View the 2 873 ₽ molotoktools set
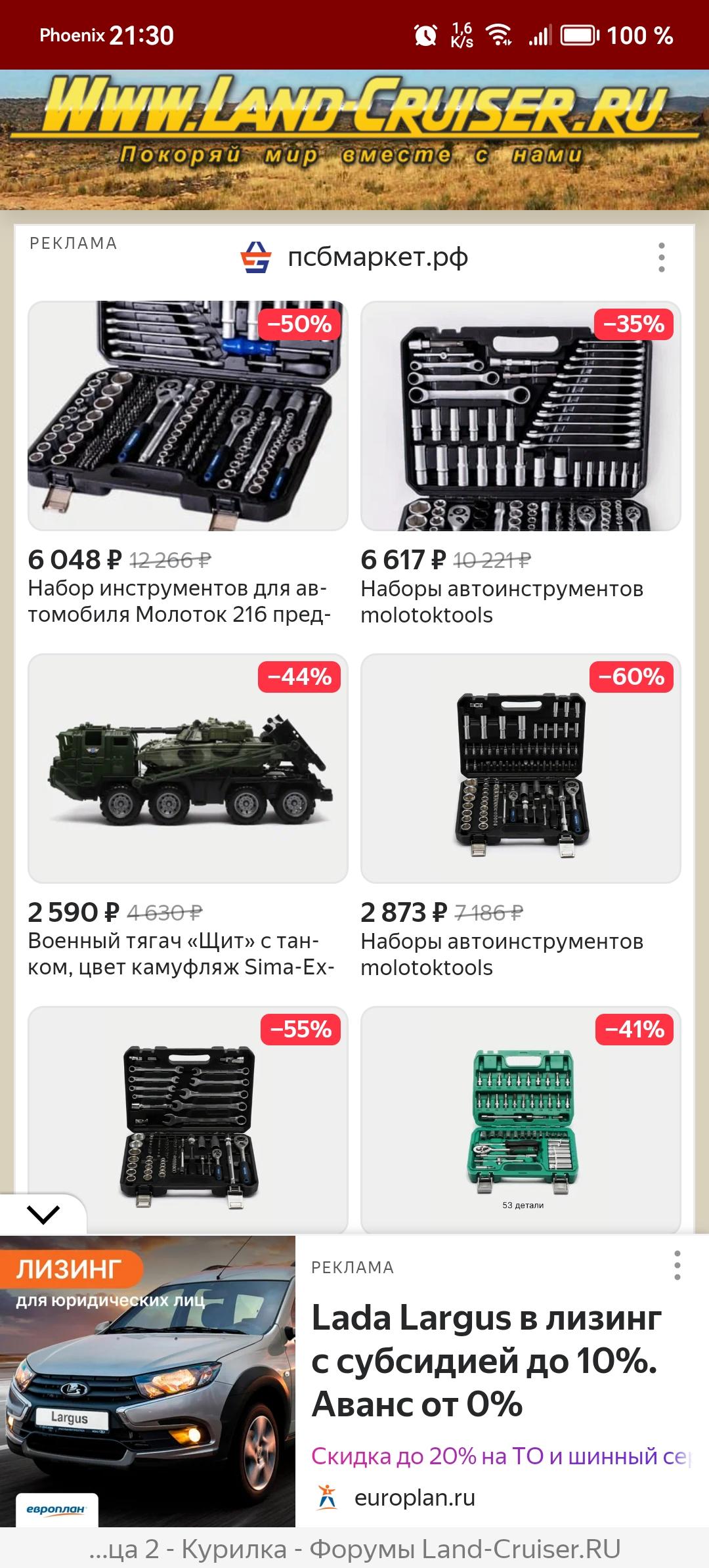The width and height of the screenshot is (709, 1568). click(x=521, y=817)
